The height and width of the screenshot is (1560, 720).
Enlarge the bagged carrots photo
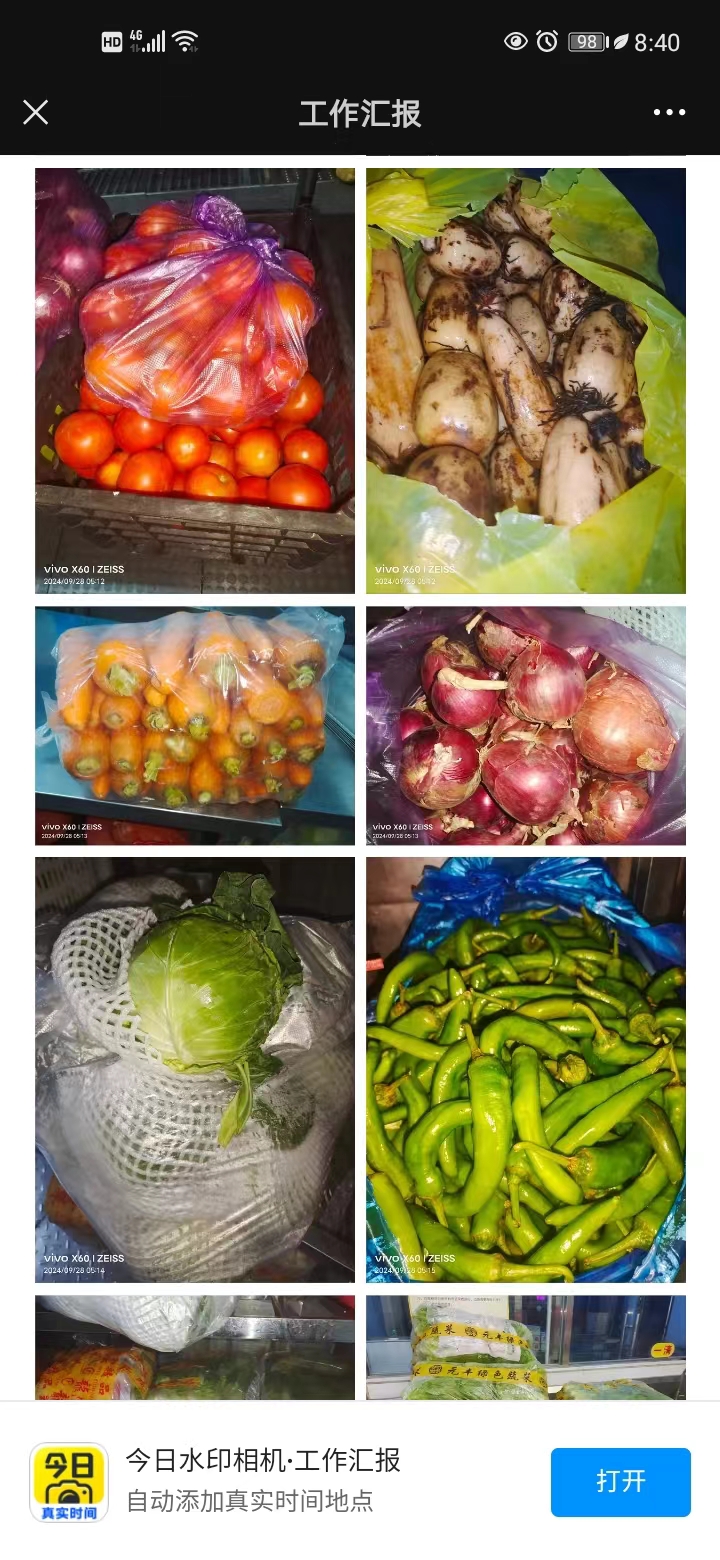(x=195, y=725)
